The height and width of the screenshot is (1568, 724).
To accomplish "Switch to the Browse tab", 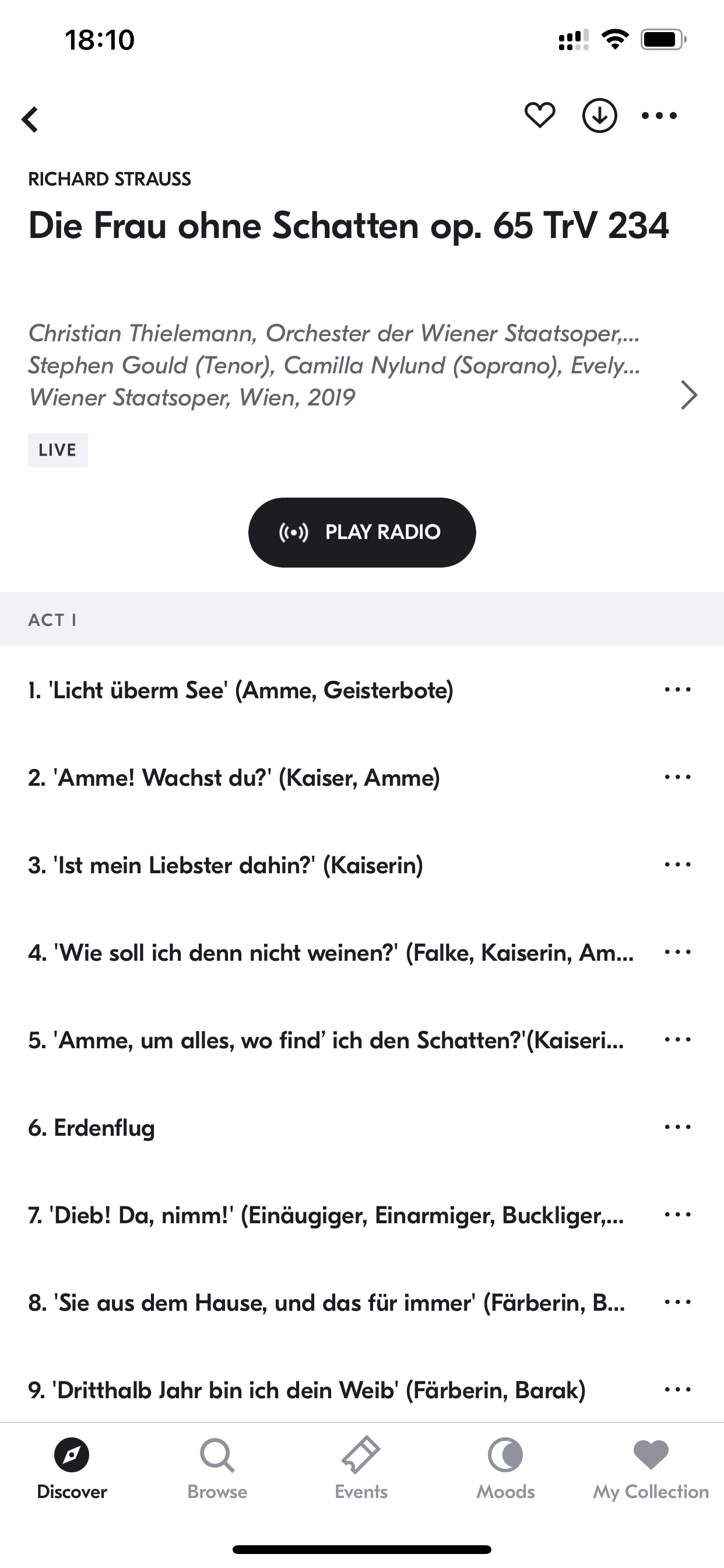I will coord(217,1469).
